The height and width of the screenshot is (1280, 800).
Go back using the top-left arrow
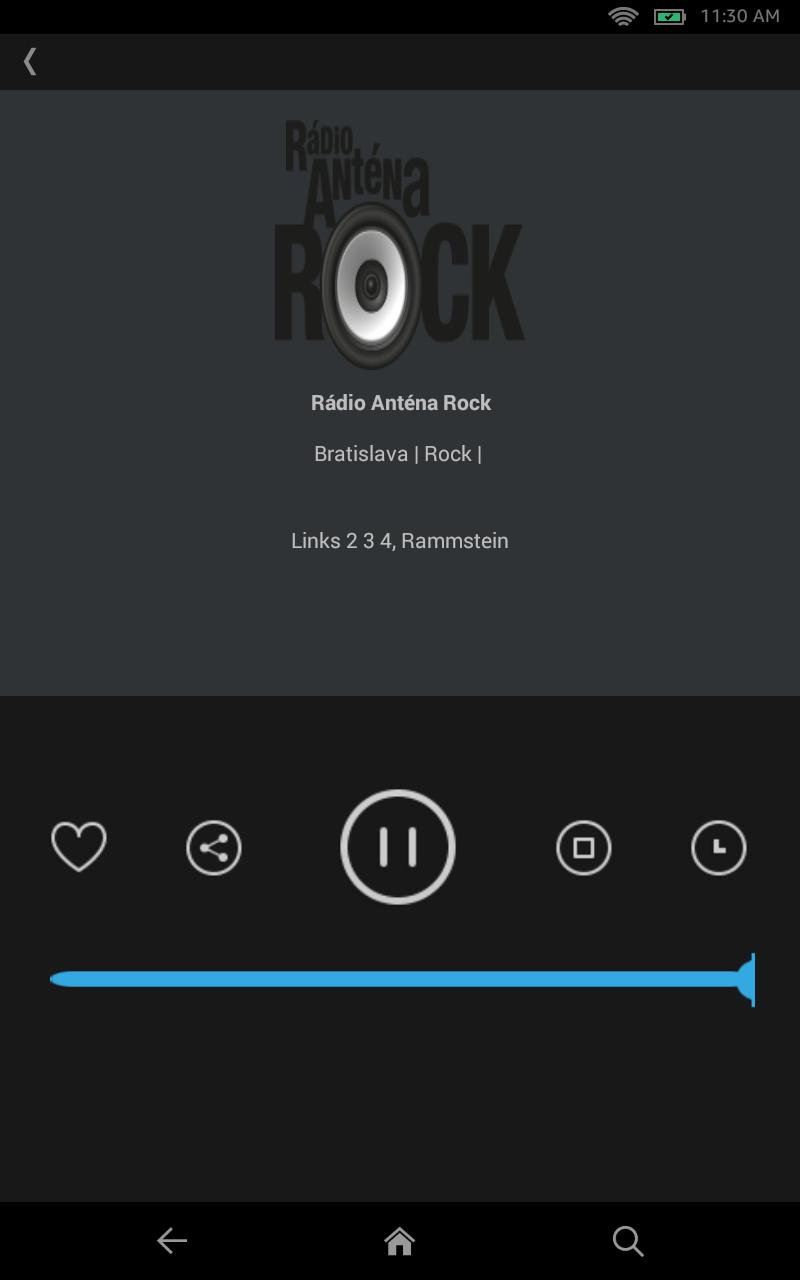coord(30,62)
